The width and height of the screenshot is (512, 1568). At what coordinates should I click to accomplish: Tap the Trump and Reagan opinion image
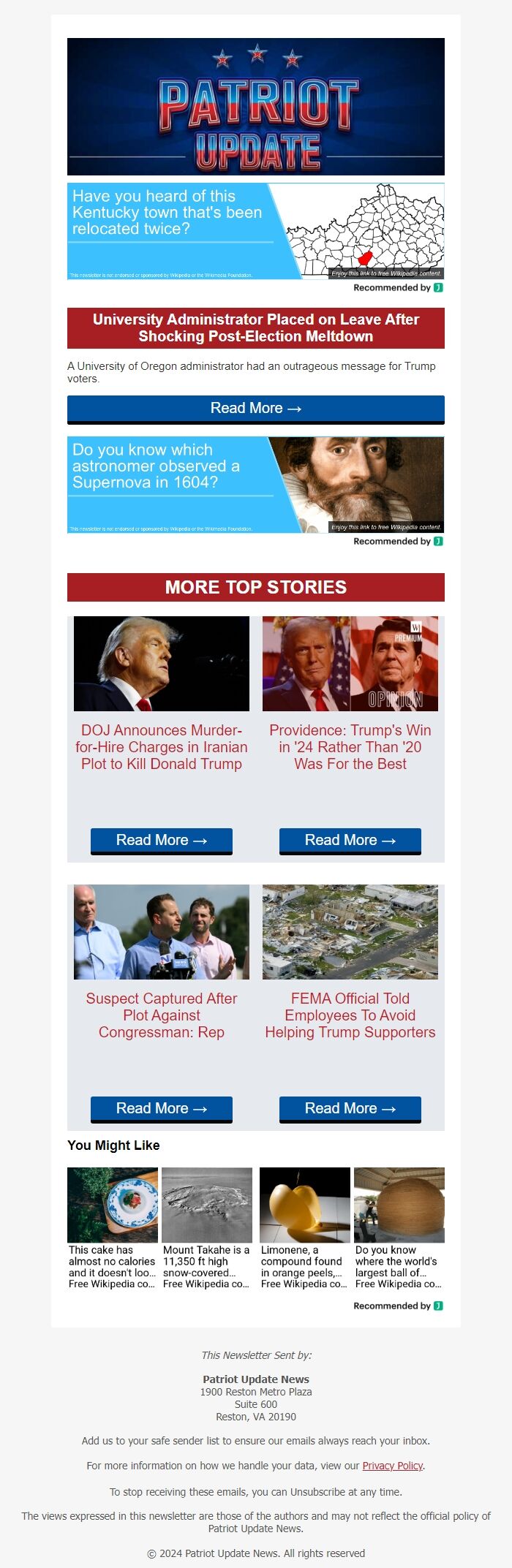350,664
